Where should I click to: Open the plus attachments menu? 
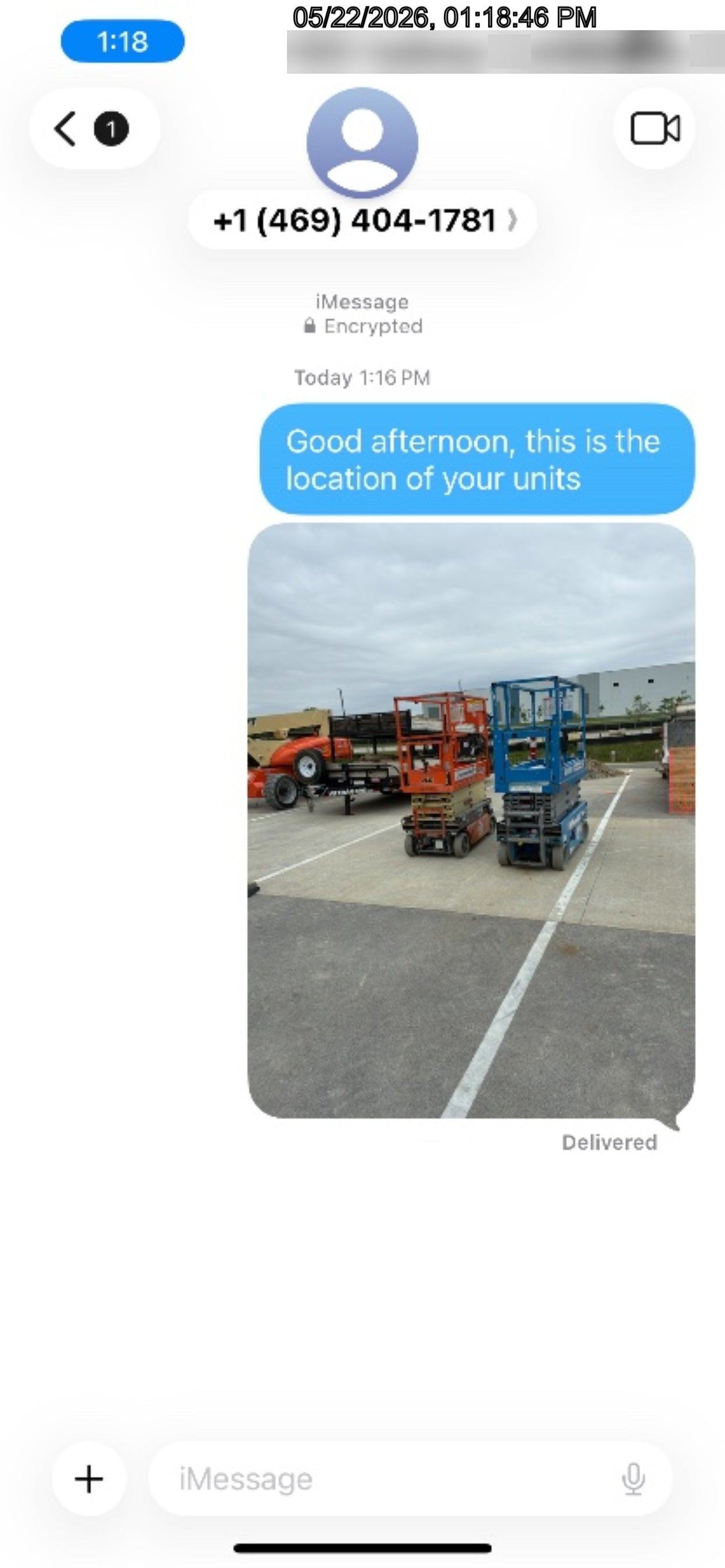(89, 1479)
